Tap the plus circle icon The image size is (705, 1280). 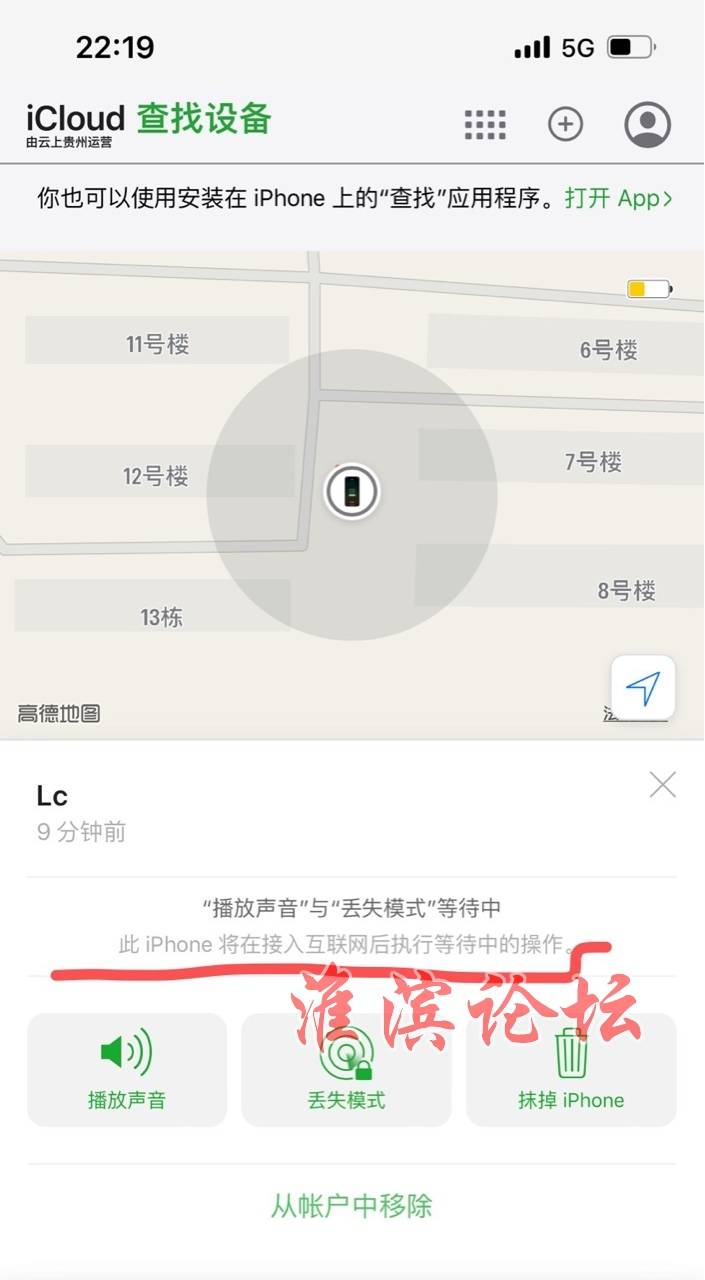[x=565, y=124]
